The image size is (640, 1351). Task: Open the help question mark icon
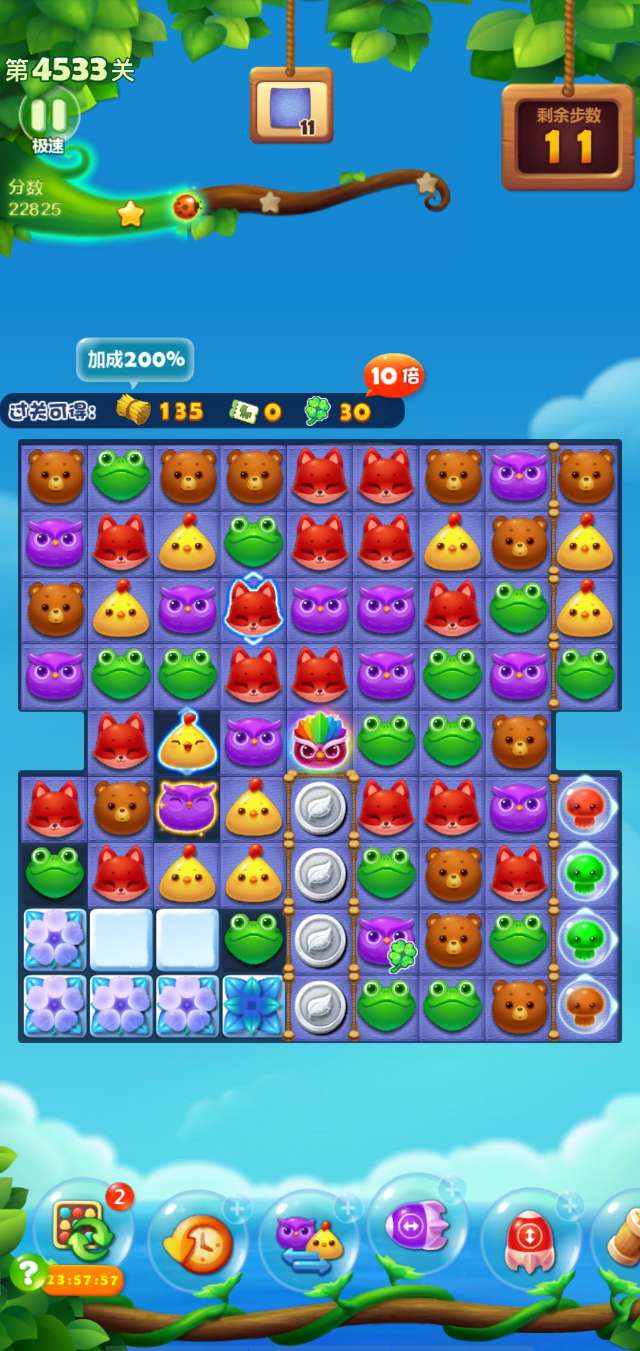[x=24, y=1272]
